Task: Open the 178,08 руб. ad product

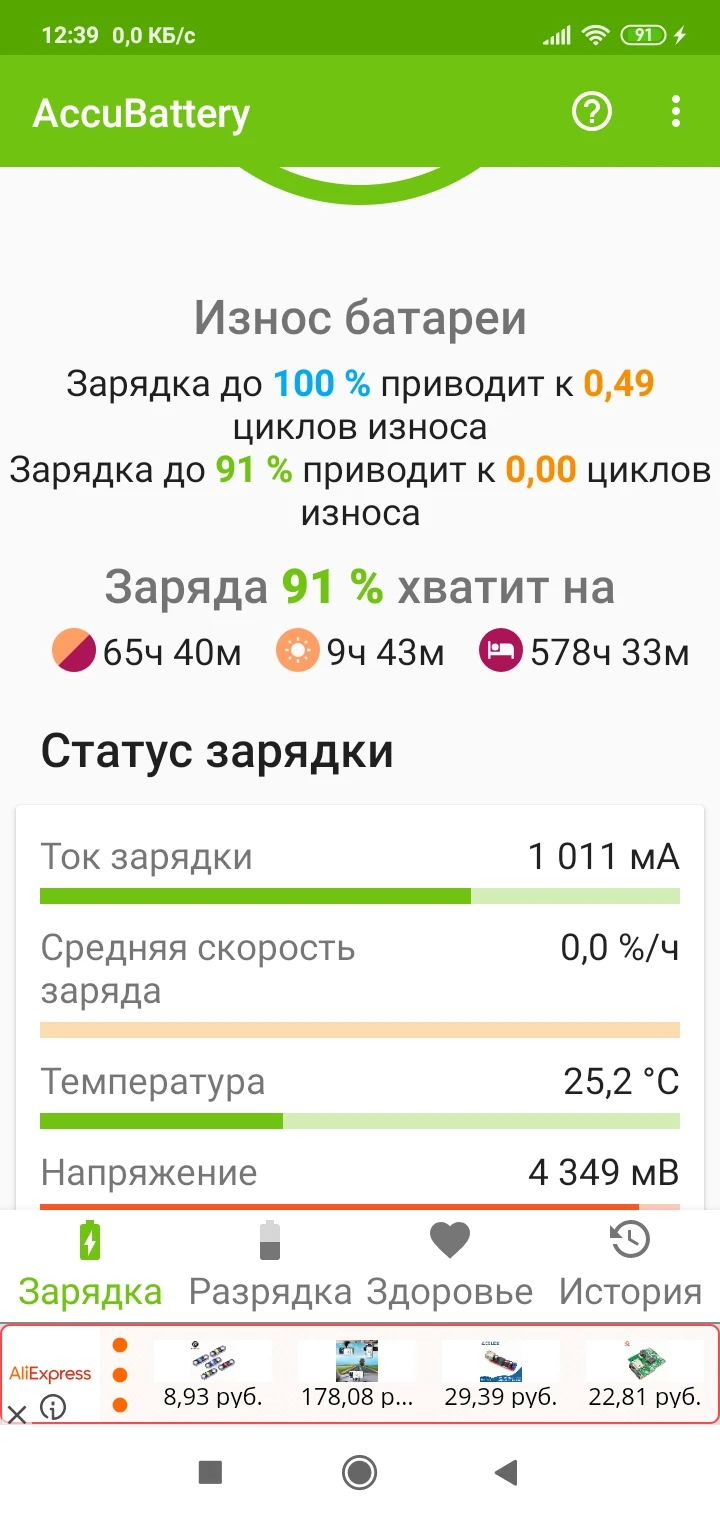Action: click(357, 1374)
